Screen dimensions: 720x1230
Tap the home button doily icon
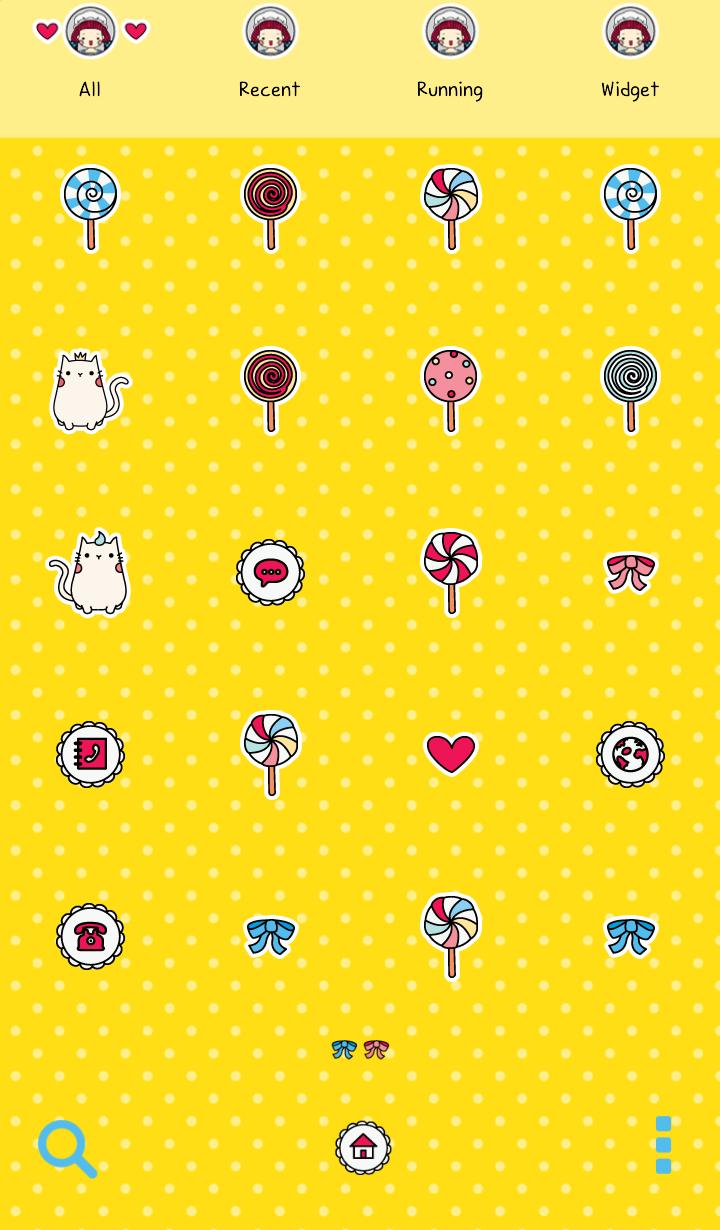coord(362,1148)
